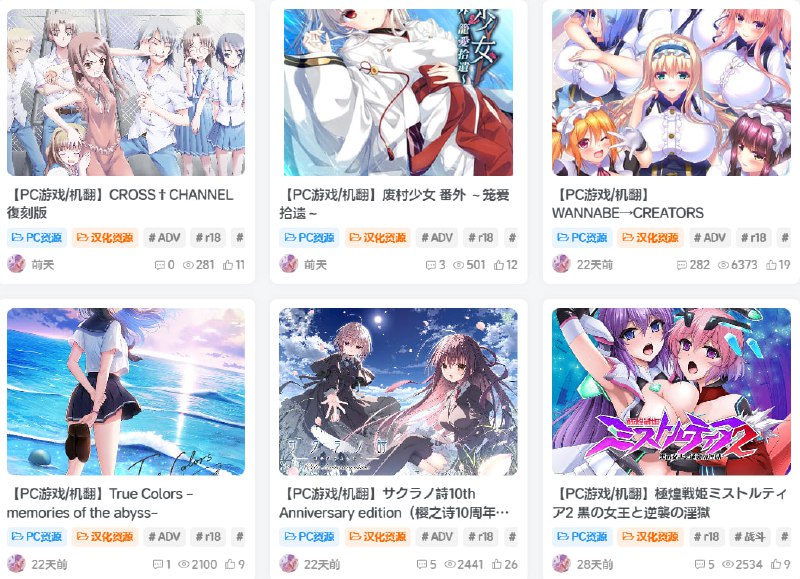Like the WANNABE→CREATORS post
Image resolution: width=800 pixels, height=579 pixels.
[x=778, y=265]
